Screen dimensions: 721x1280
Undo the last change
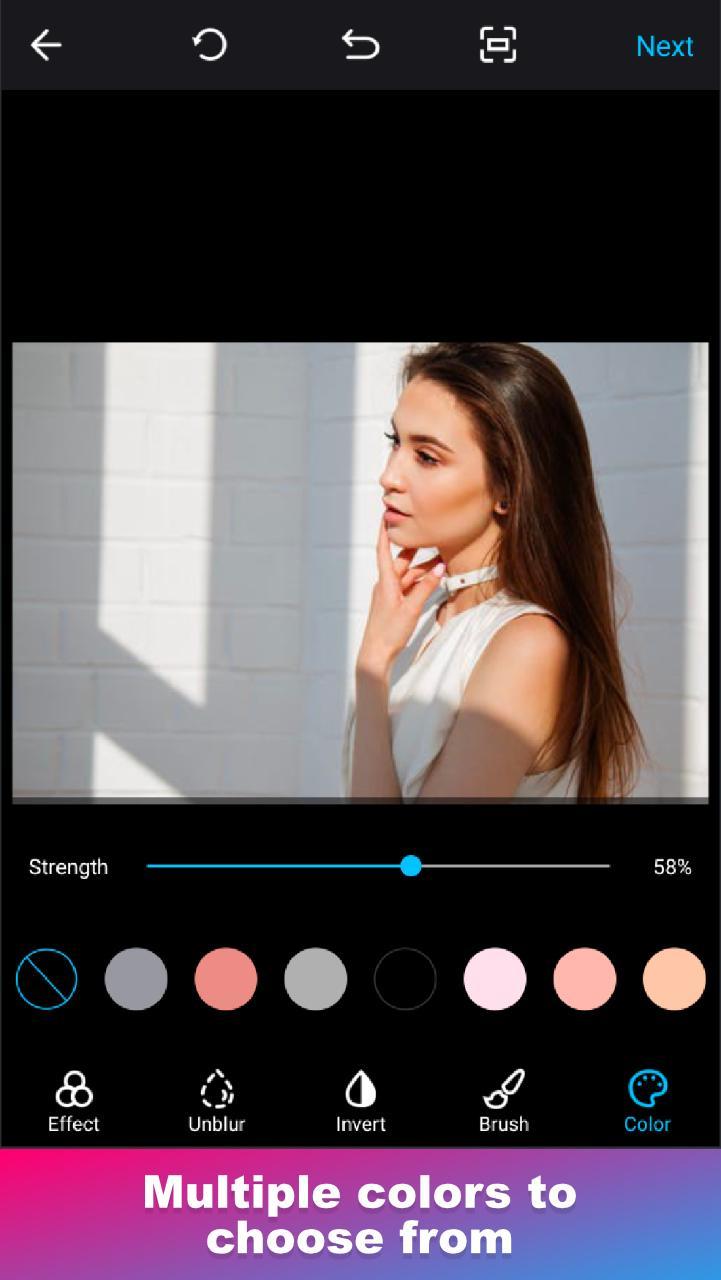tap(360, 45)
